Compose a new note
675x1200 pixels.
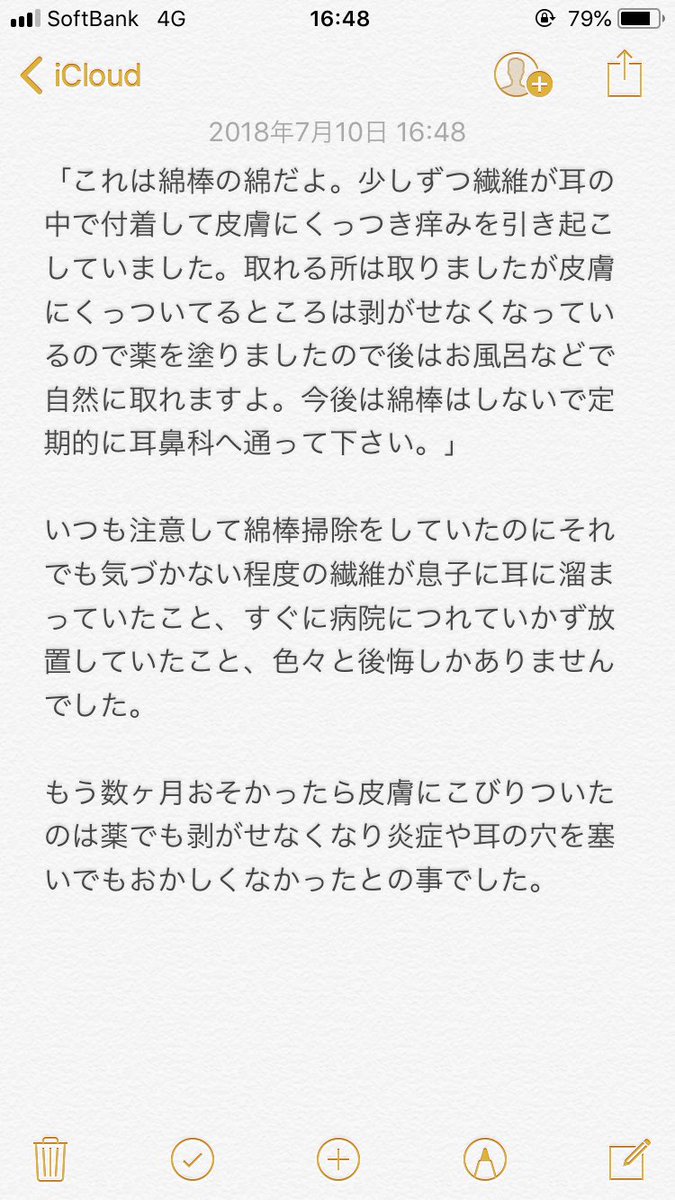[x=629, y=1160]
